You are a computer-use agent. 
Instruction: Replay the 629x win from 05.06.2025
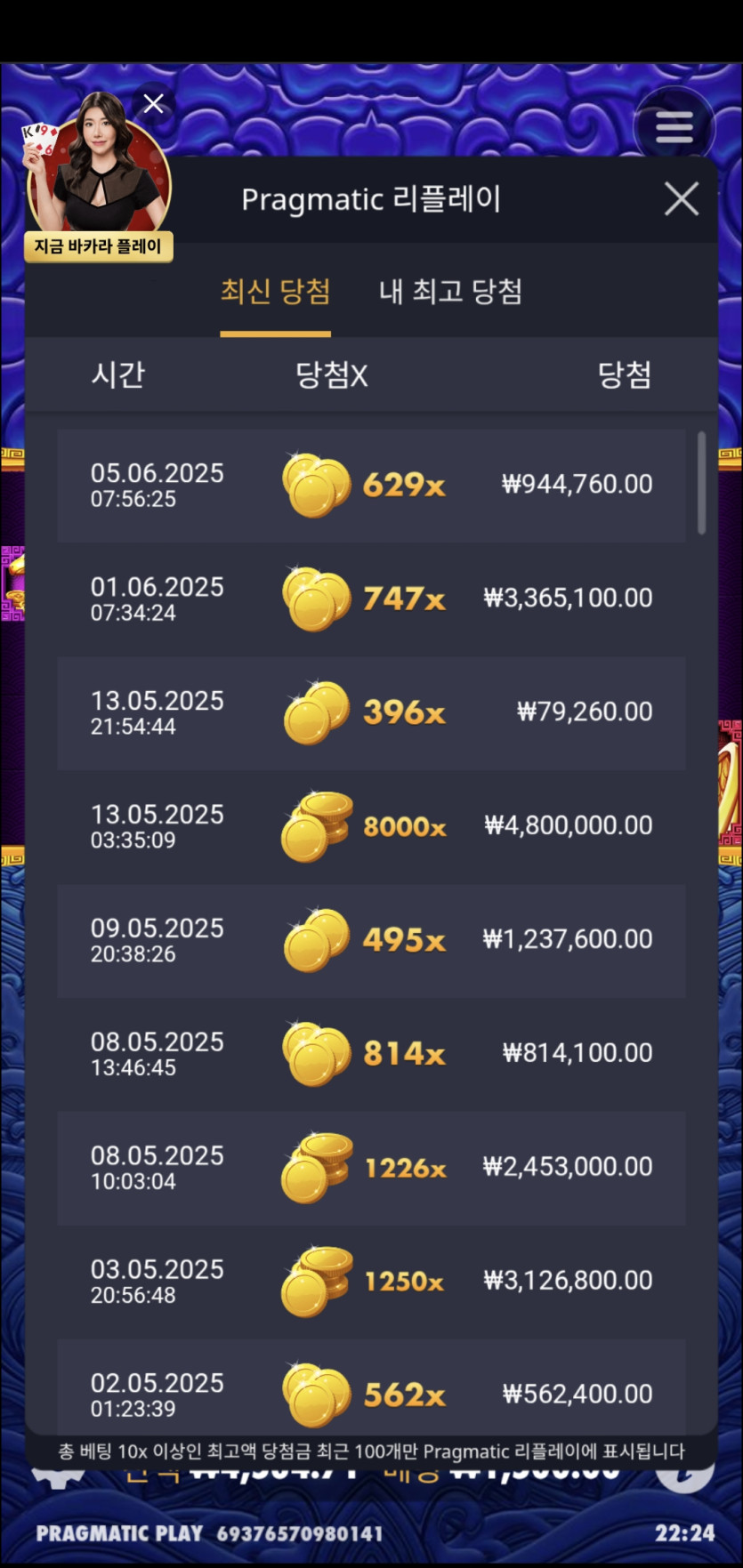coord(371,486)
